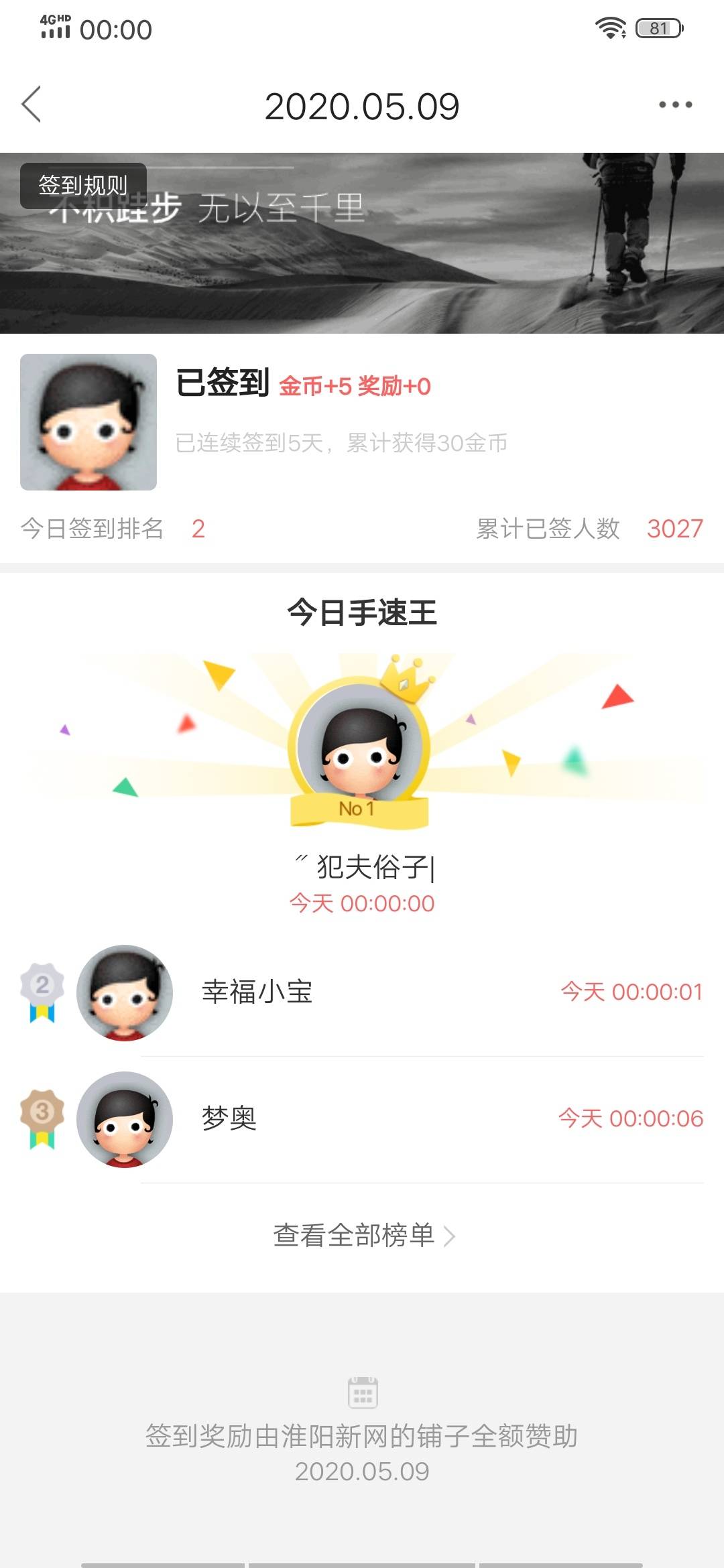View the full ranking via 查看全部榜单
Screen dimensions: 724x1568
coord(363,1236)
